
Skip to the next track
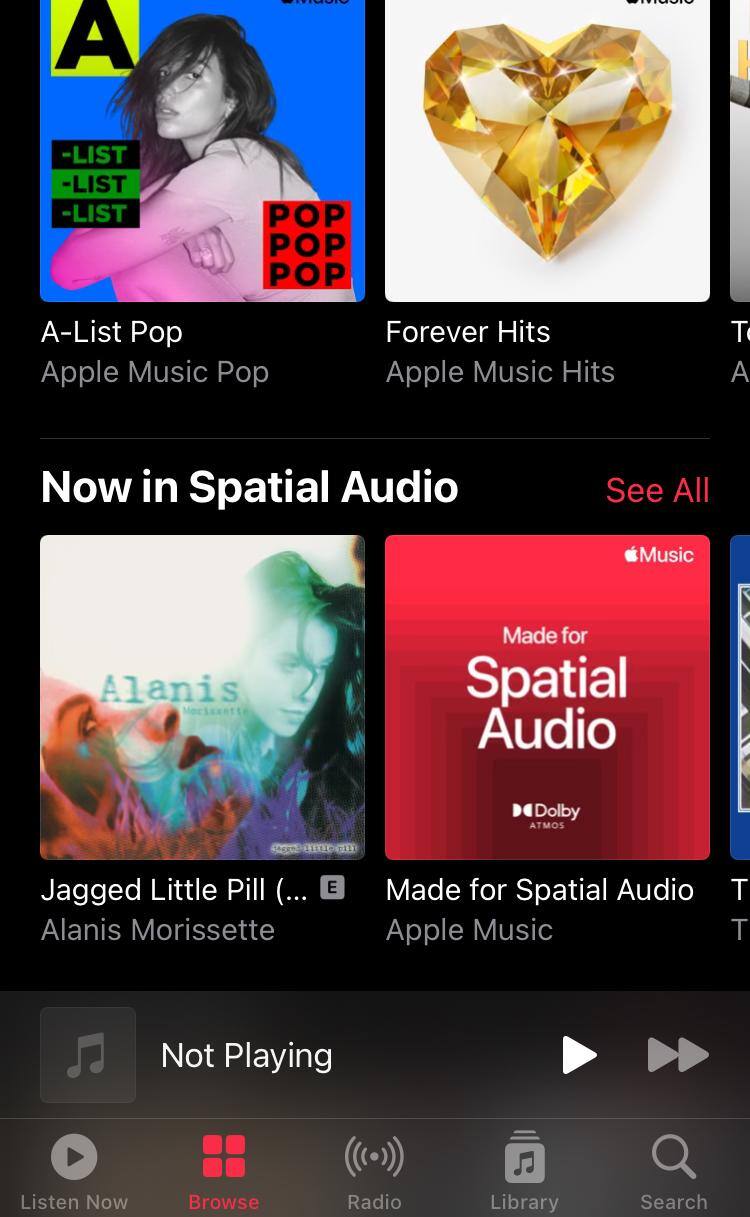tap(678, 1055)
